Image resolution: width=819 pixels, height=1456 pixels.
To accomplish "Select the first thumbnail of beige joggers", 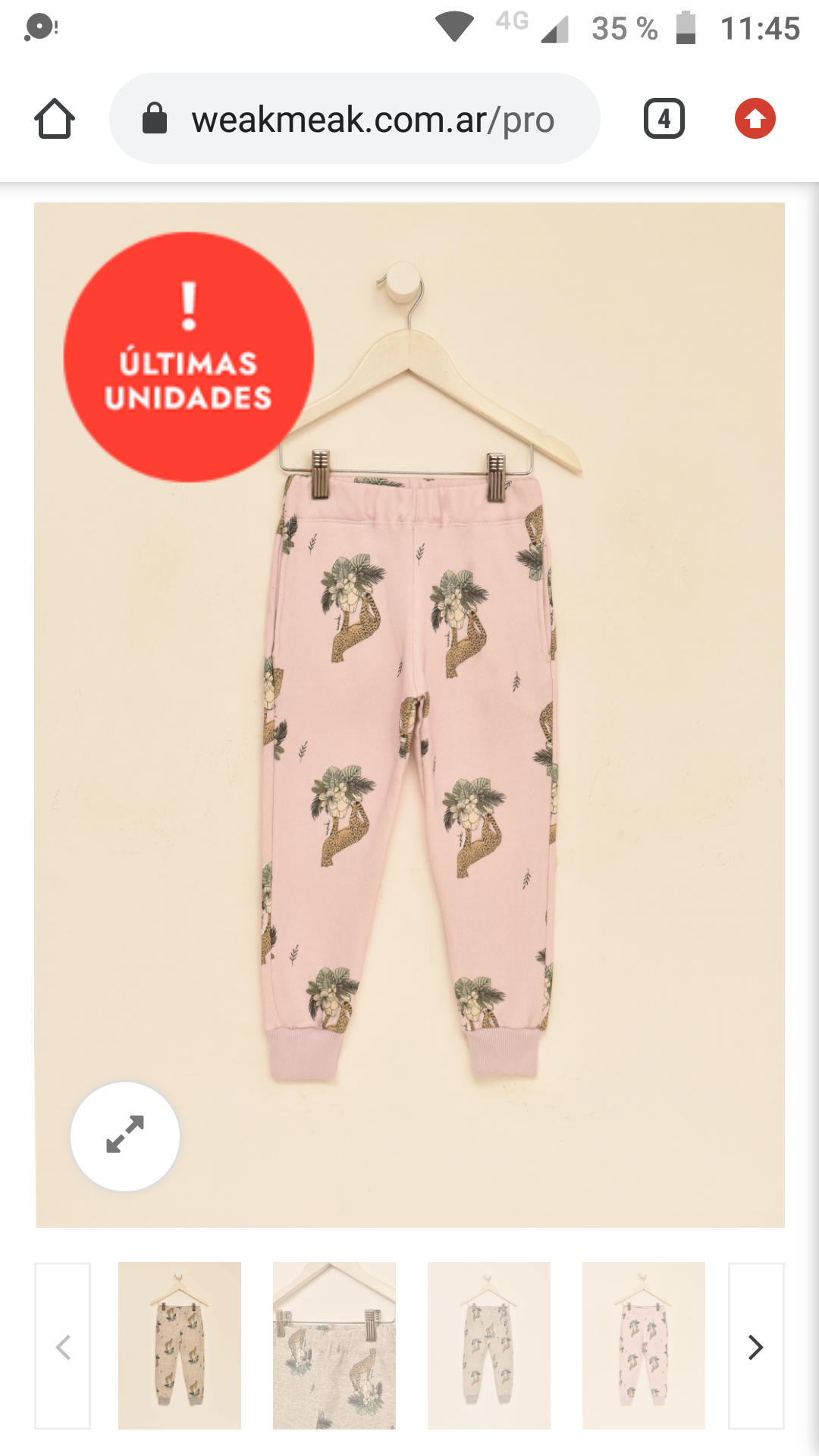I will [180, 1346].
